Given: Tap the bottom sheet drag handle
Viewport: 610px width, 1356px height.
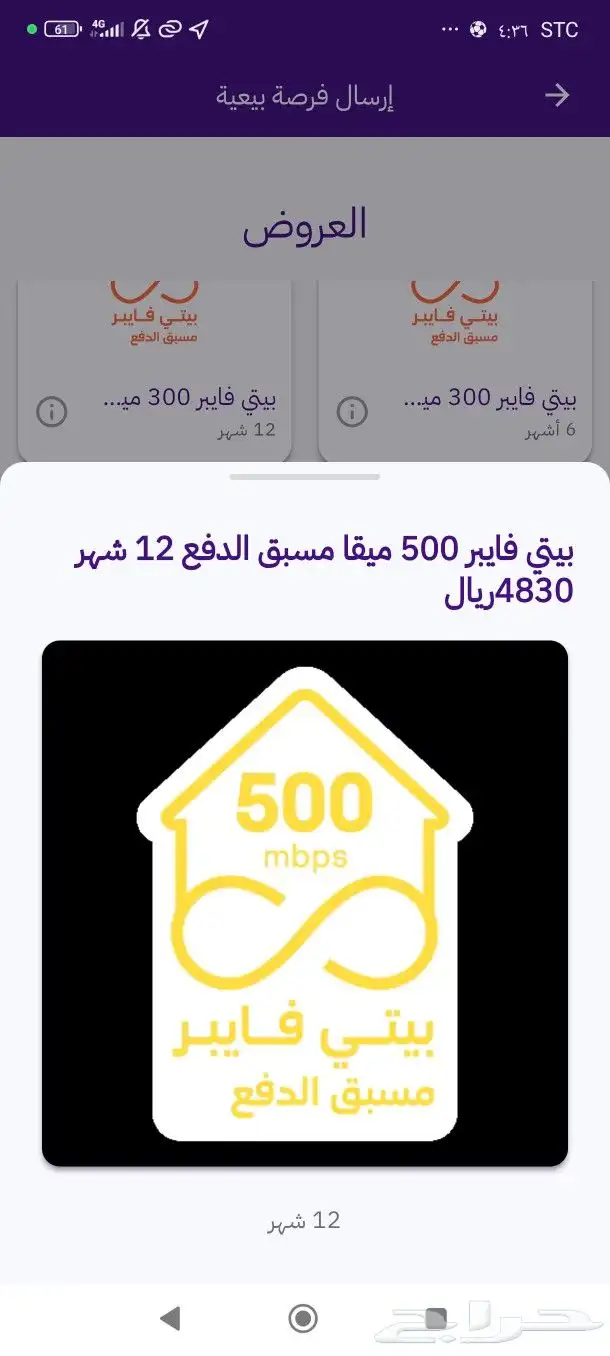Looking at the screenshot, I should [304, 477].
